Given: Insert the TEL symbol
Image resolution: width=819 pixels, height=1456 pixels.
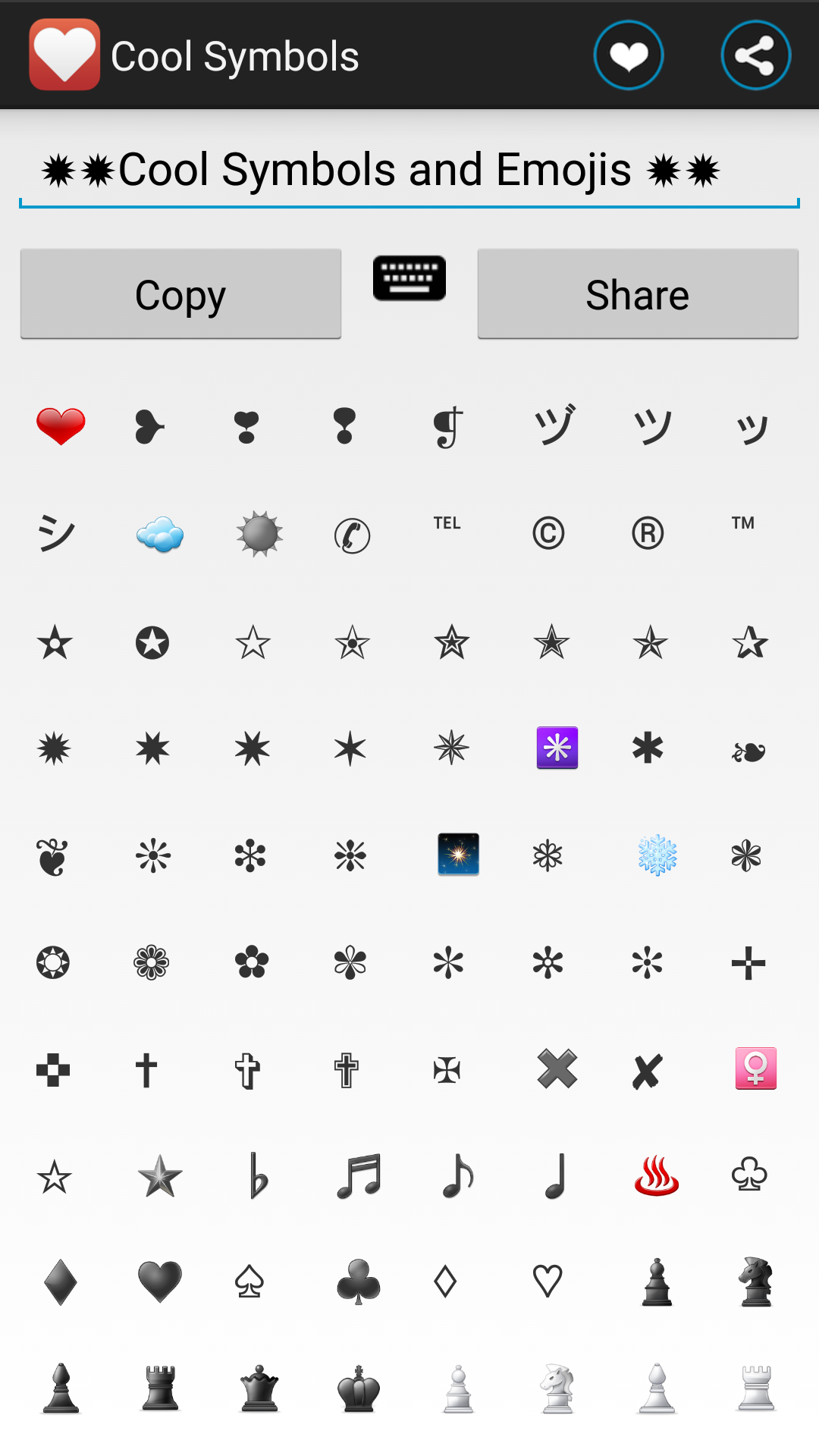Looking at the screenshot, I should (447, 523).
